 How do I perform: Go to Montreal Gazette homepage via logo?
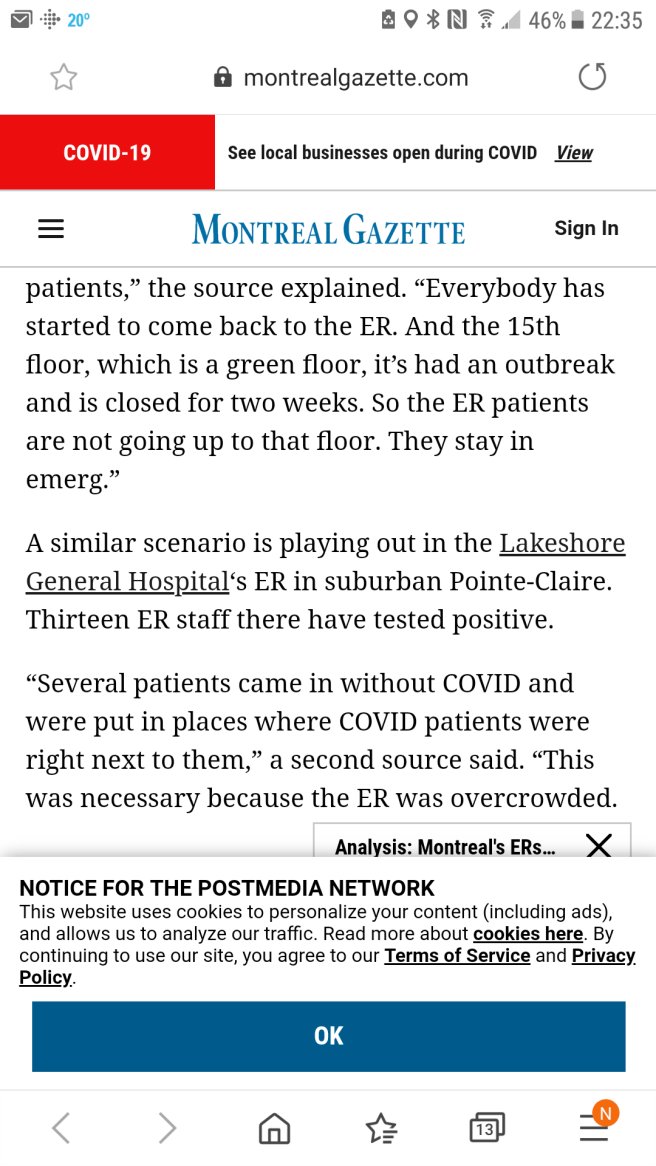[x=328, y=230]
